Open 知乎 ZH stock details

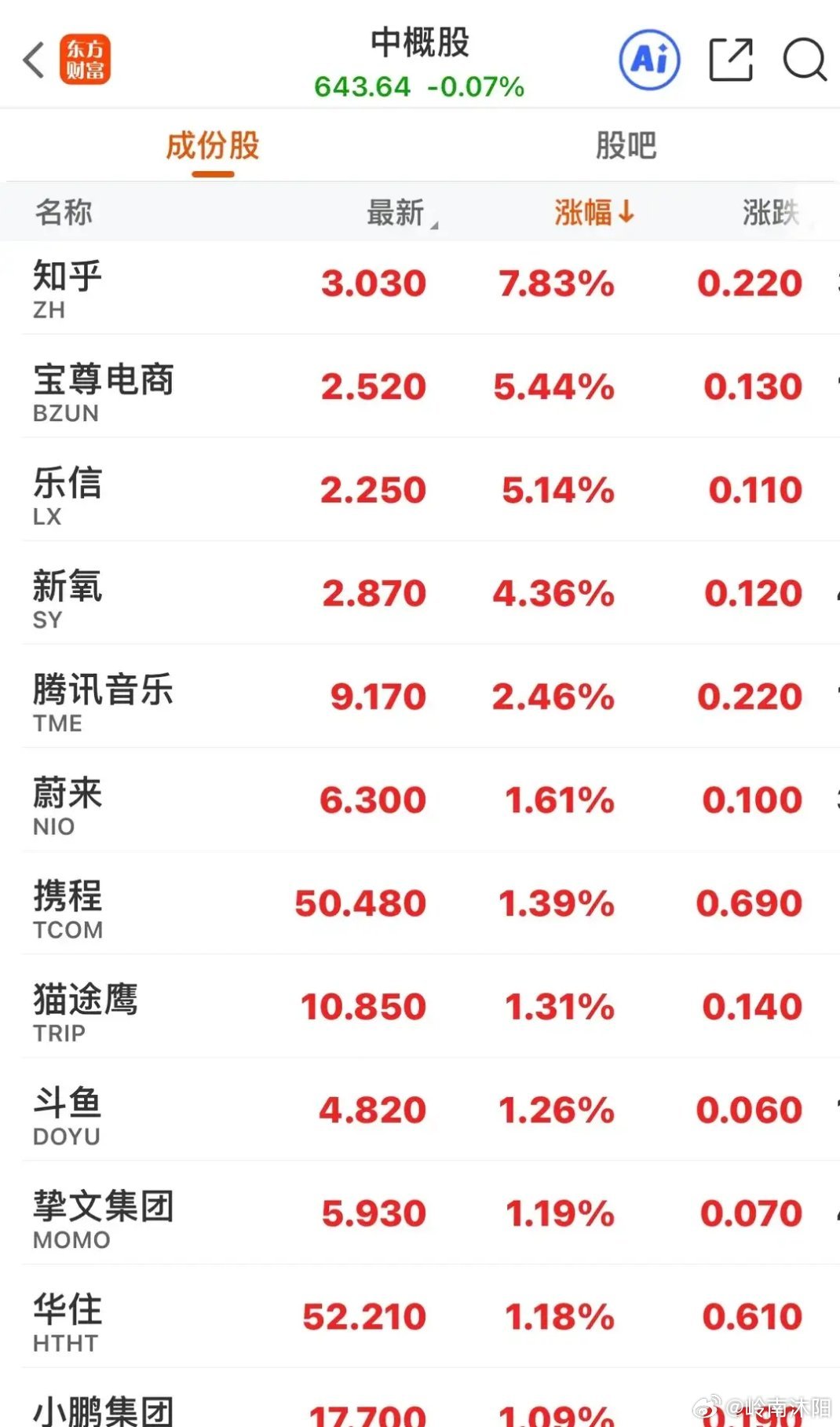[314, 287]
